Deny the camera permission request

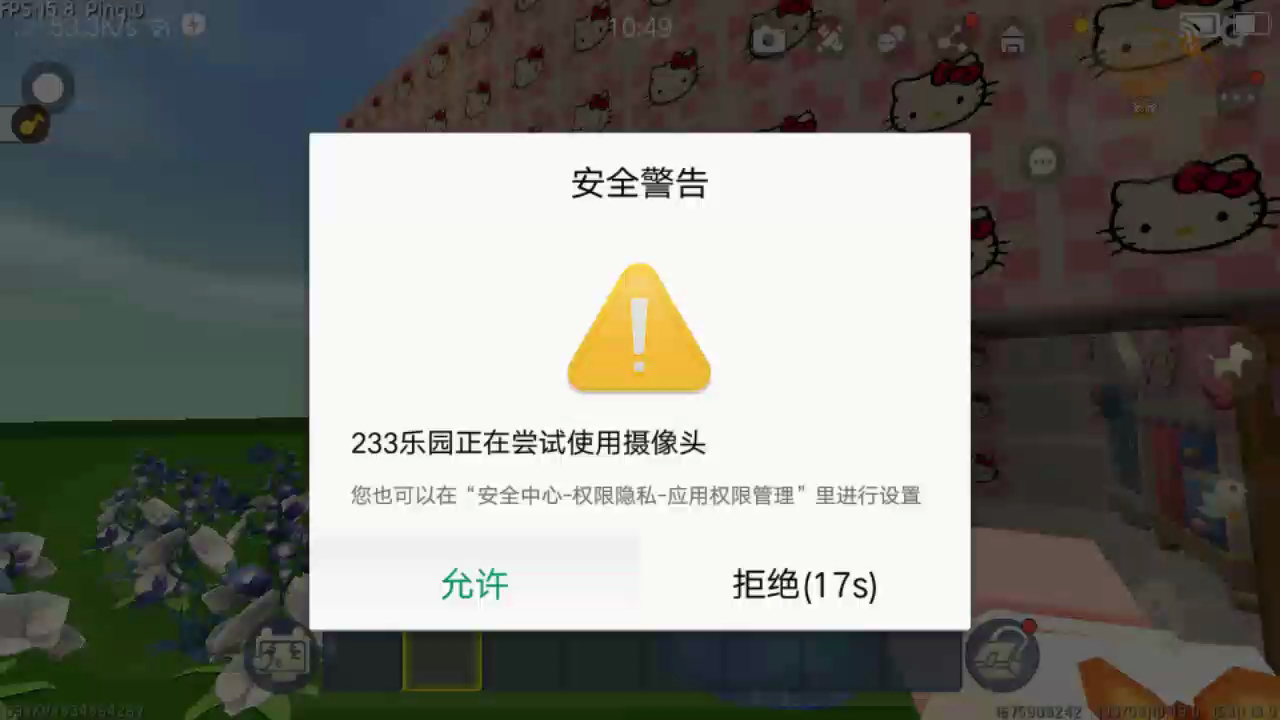pos(805,584)
